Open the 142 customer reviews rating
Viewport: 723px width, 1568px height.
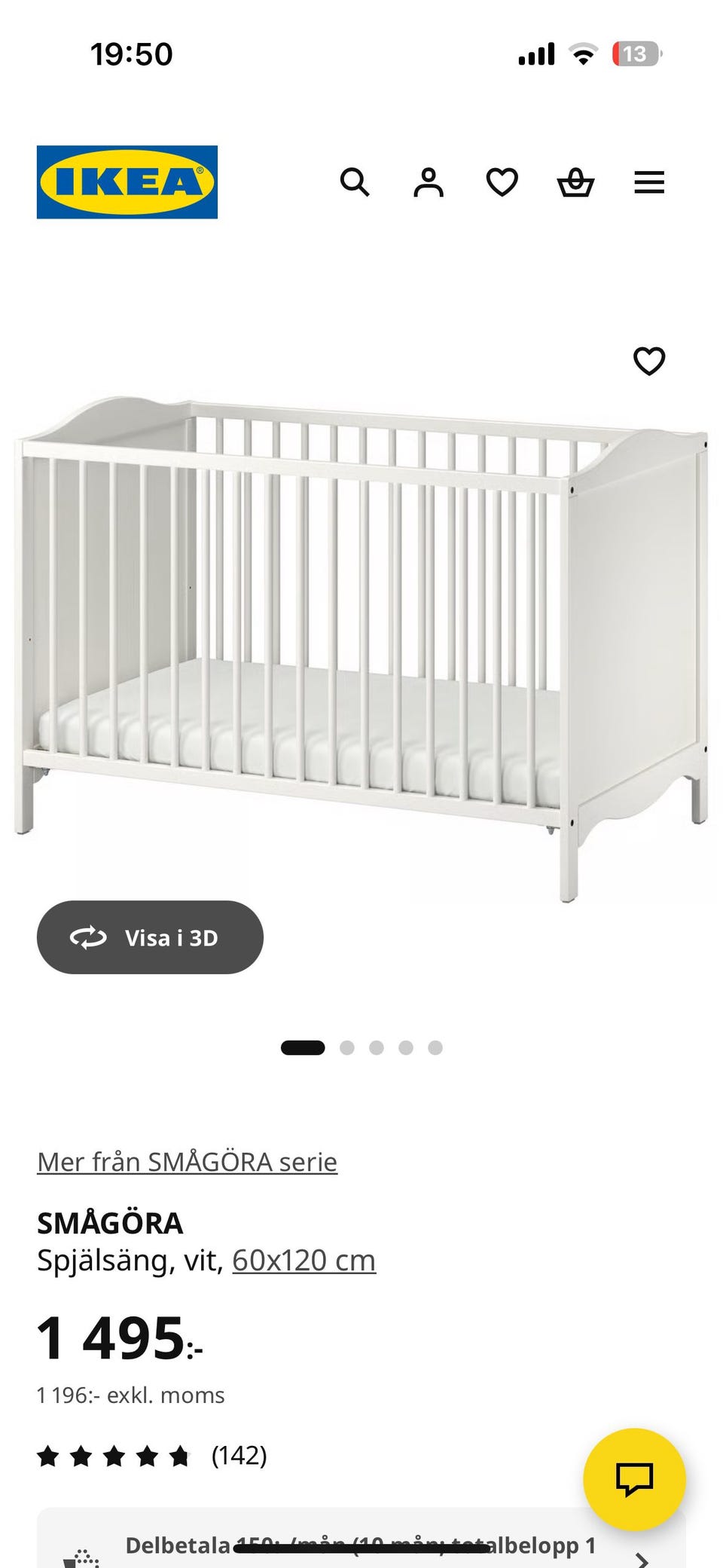point(152,1456)
